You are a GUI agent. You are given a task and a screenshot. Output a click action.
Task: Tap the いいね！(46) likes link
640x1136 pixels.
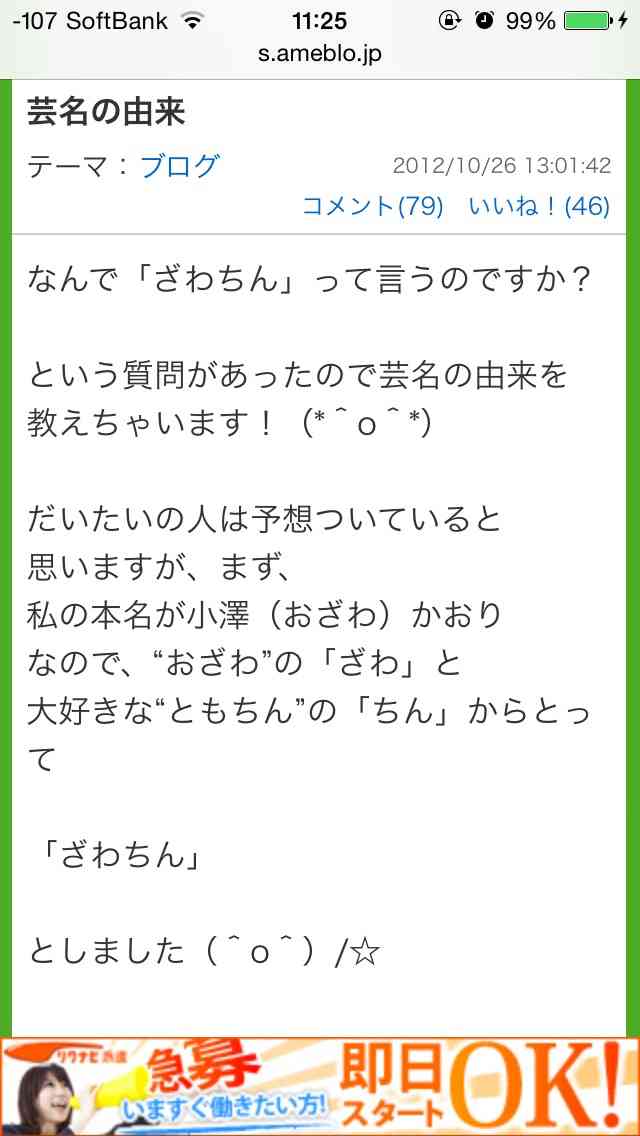click(539, 206)
